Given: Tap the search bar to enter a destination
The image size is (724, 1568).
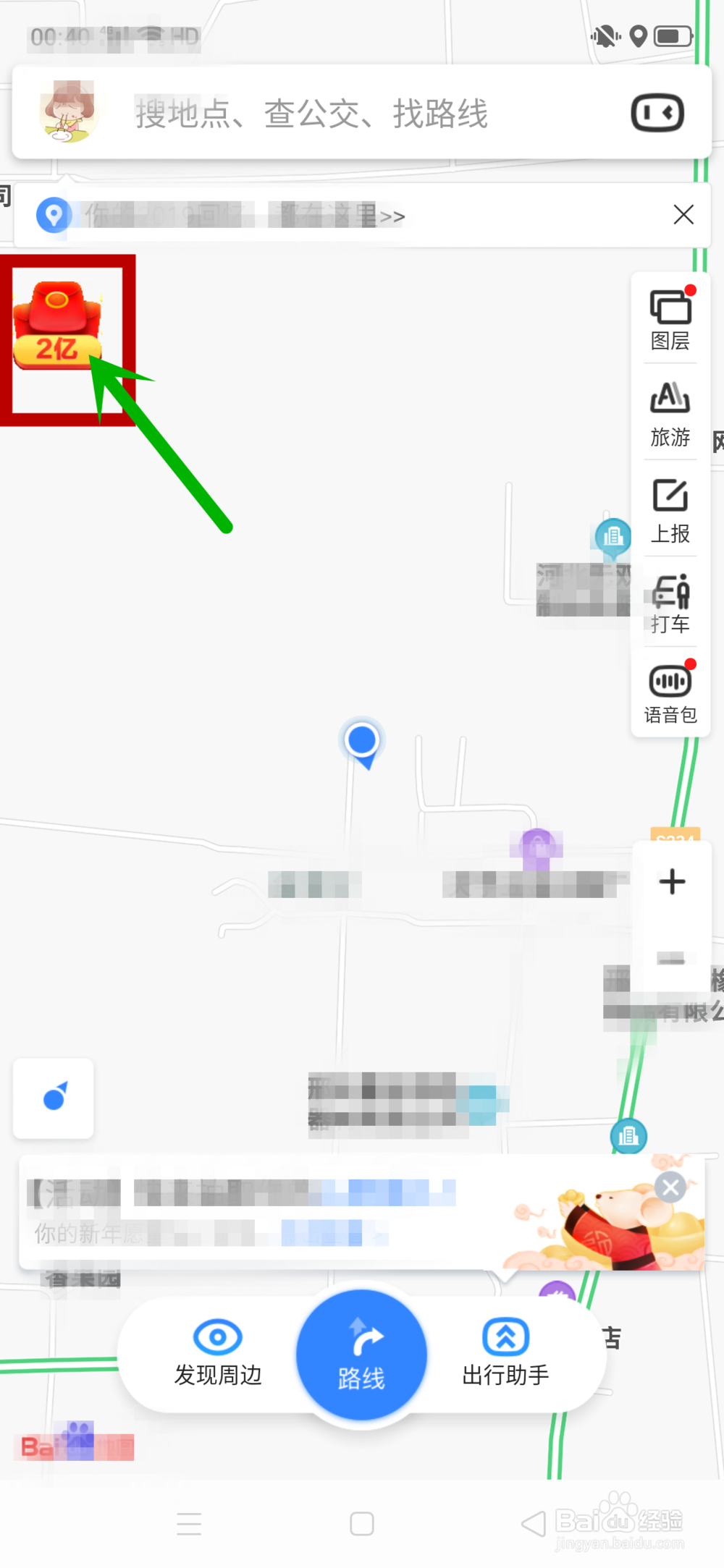Looking at the screenshot, I should tap(311, 114).
